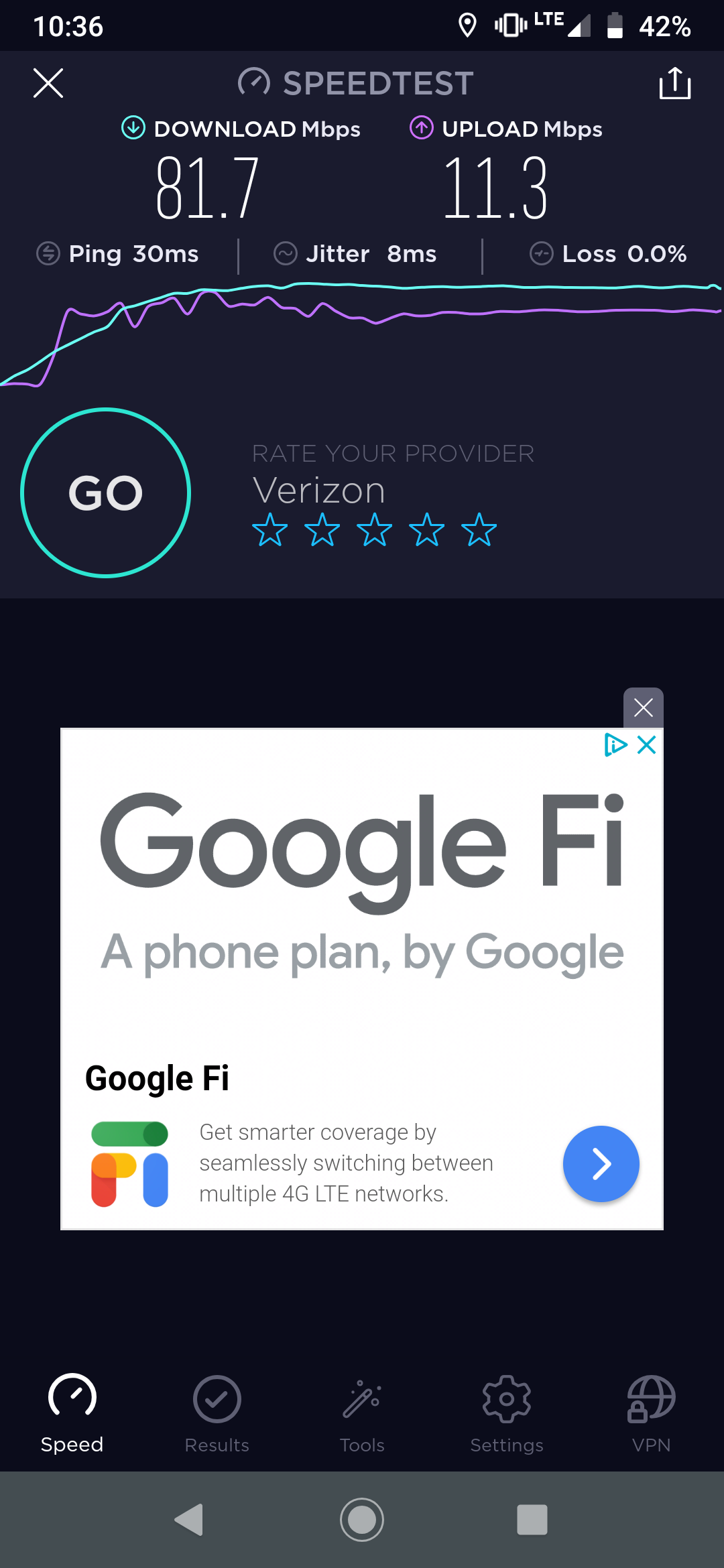Rate Verizon one star
Screen dimensions: 724x1568
tap(269, 530)
